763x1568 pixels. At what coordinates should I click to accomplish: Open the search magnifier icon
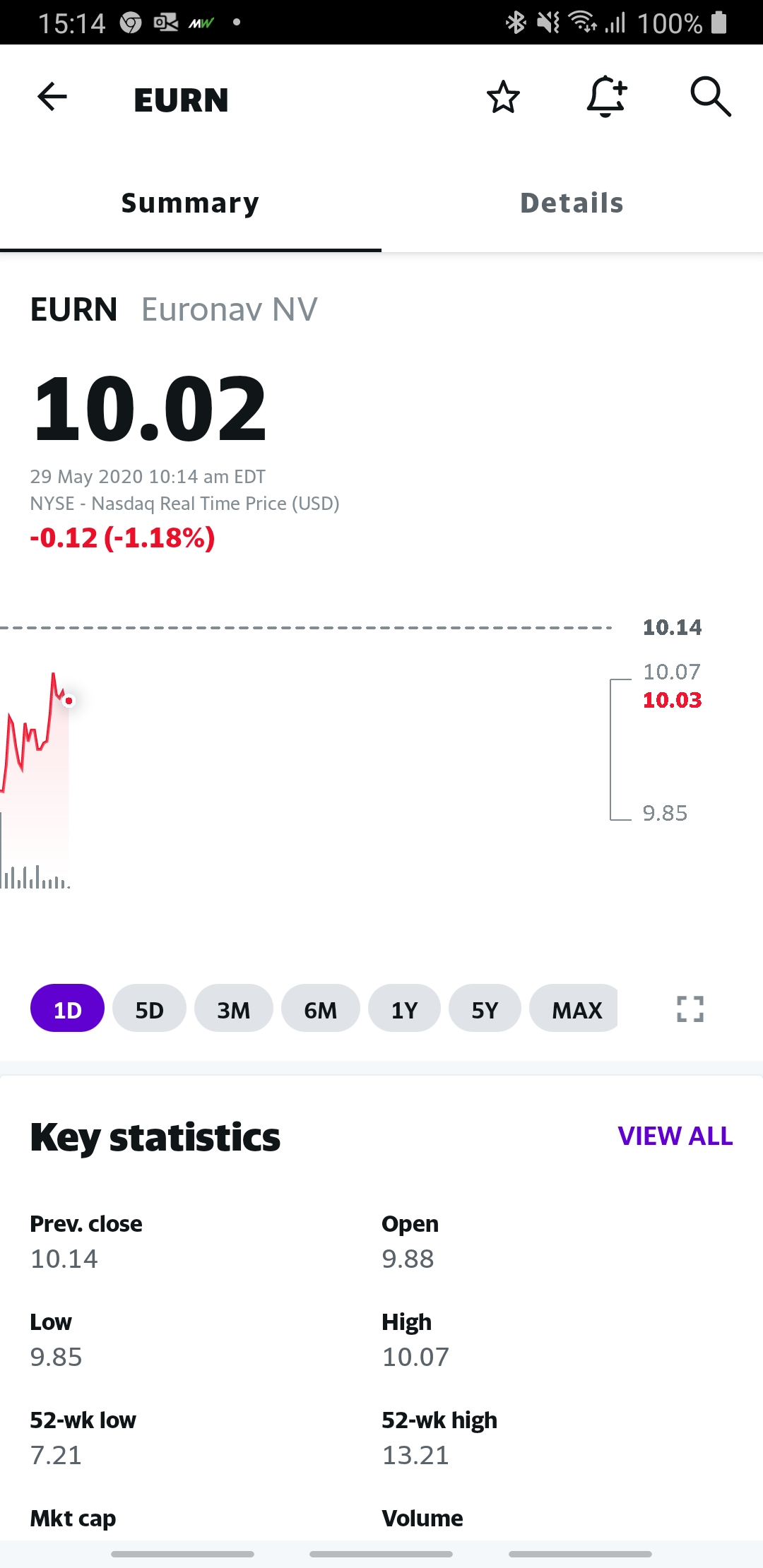point(710,97)
